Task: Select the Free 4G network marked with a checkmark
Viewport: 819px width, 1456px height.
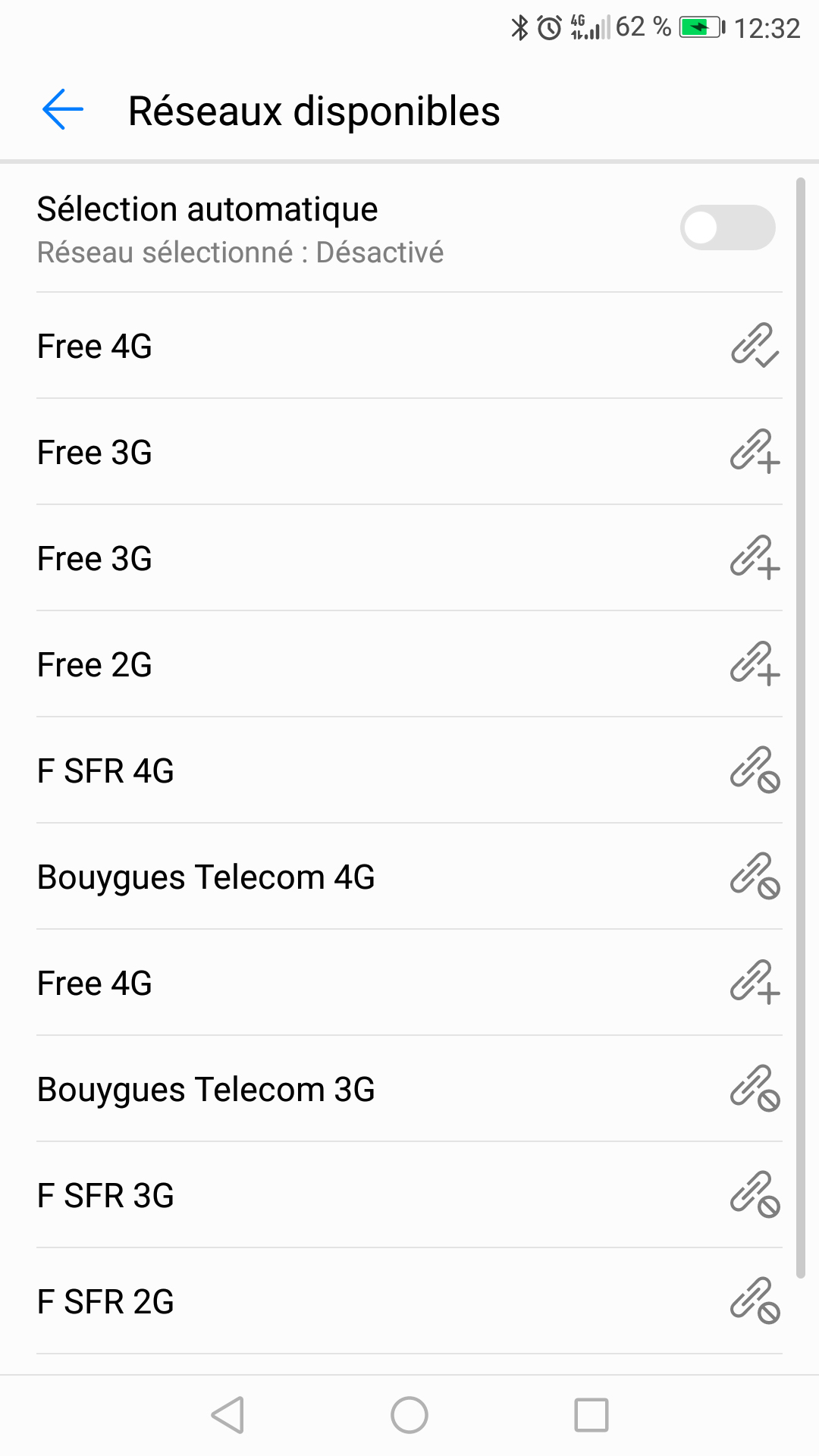Action: 409,346
